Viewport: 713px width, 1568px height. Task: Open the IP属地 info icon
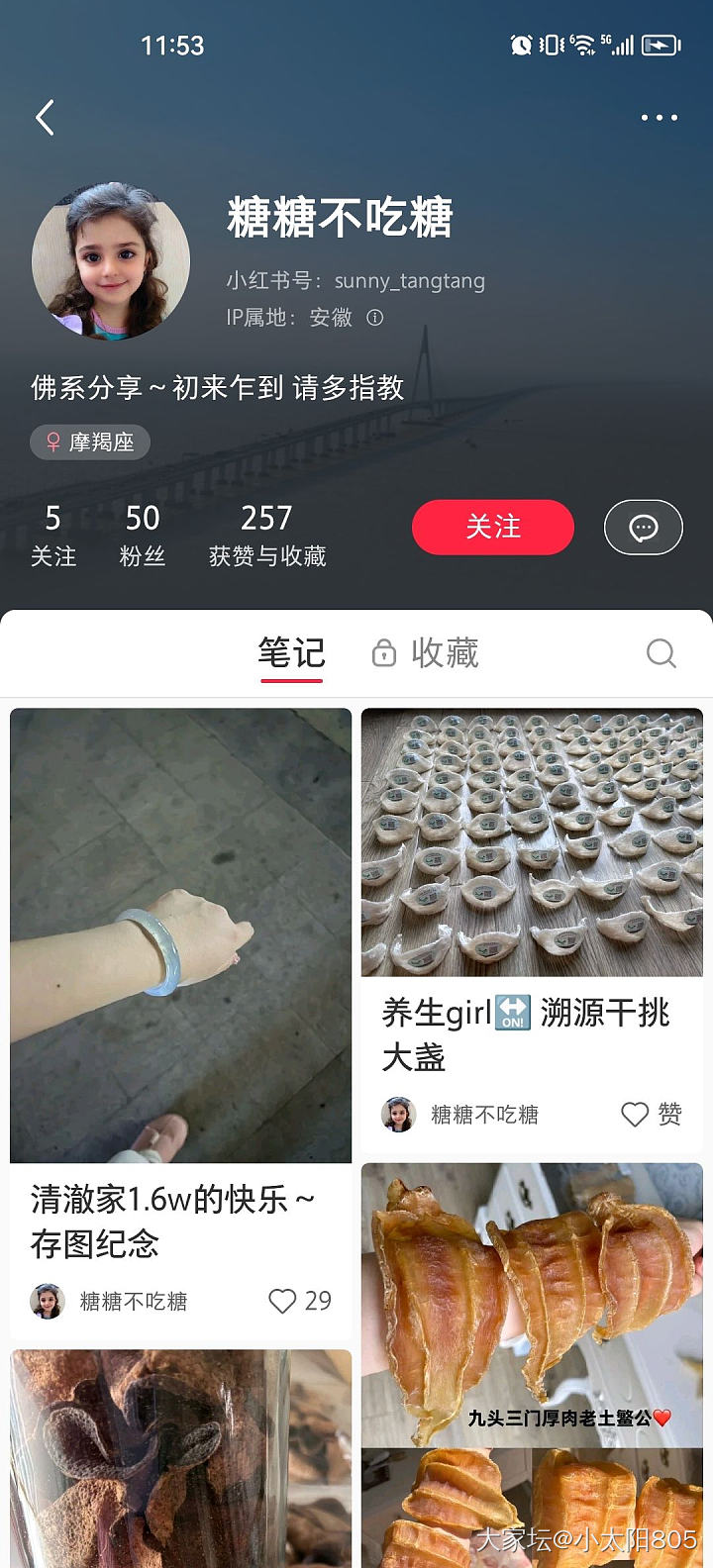point(375,318)
